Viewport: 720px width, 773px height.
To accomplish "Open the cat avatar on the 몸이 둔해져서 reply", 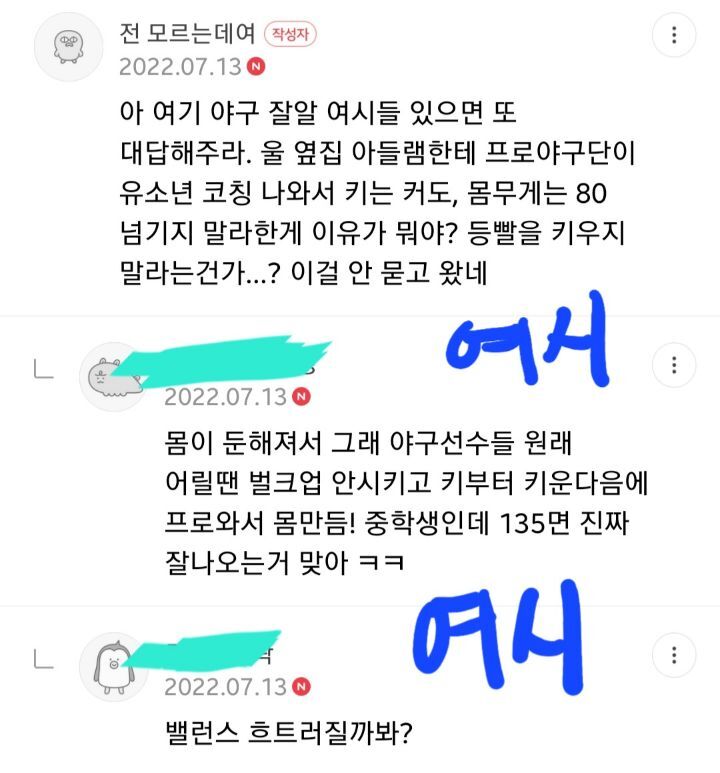I will tap(114, 377).
